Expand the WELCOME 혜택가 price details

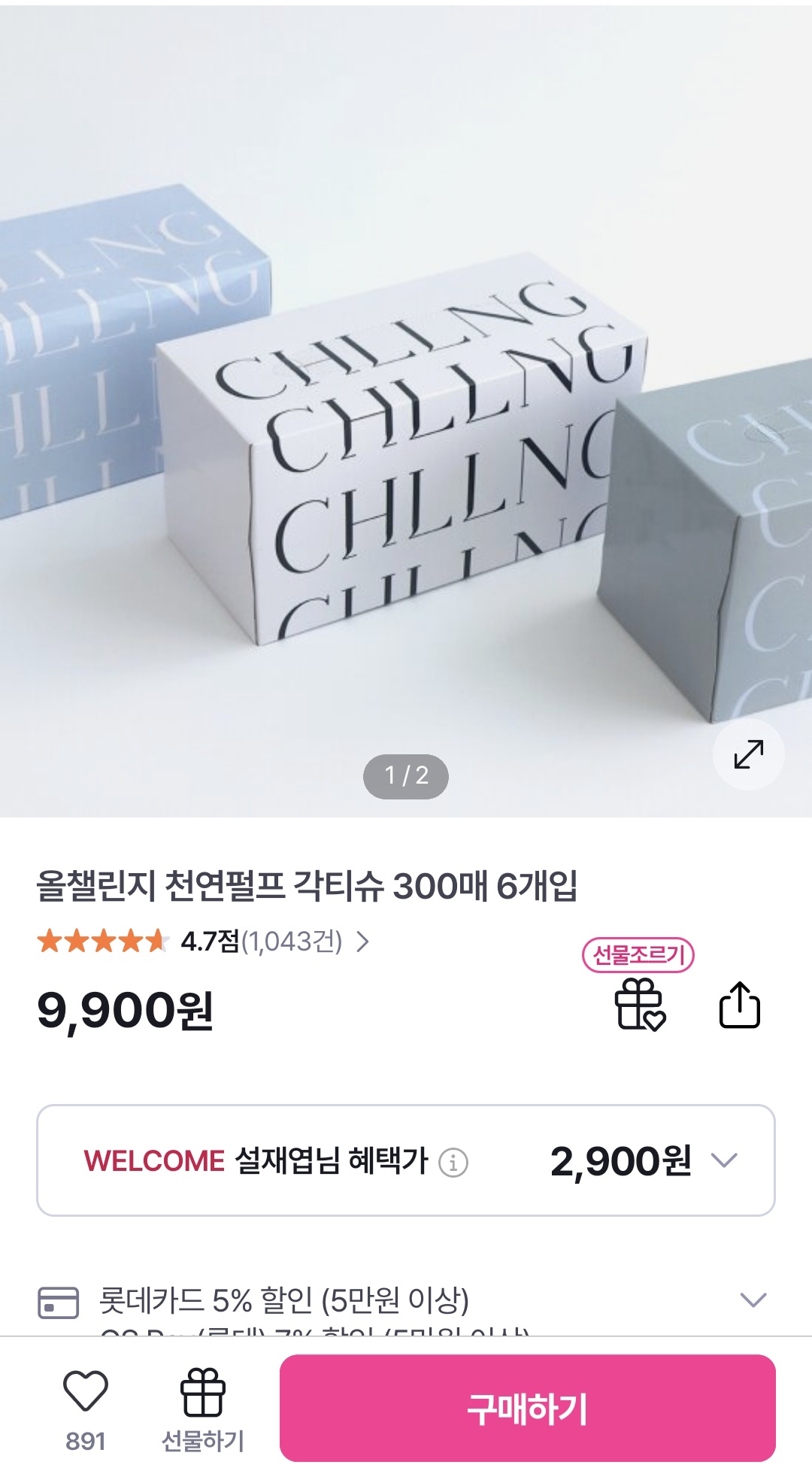click(724, 1160)
